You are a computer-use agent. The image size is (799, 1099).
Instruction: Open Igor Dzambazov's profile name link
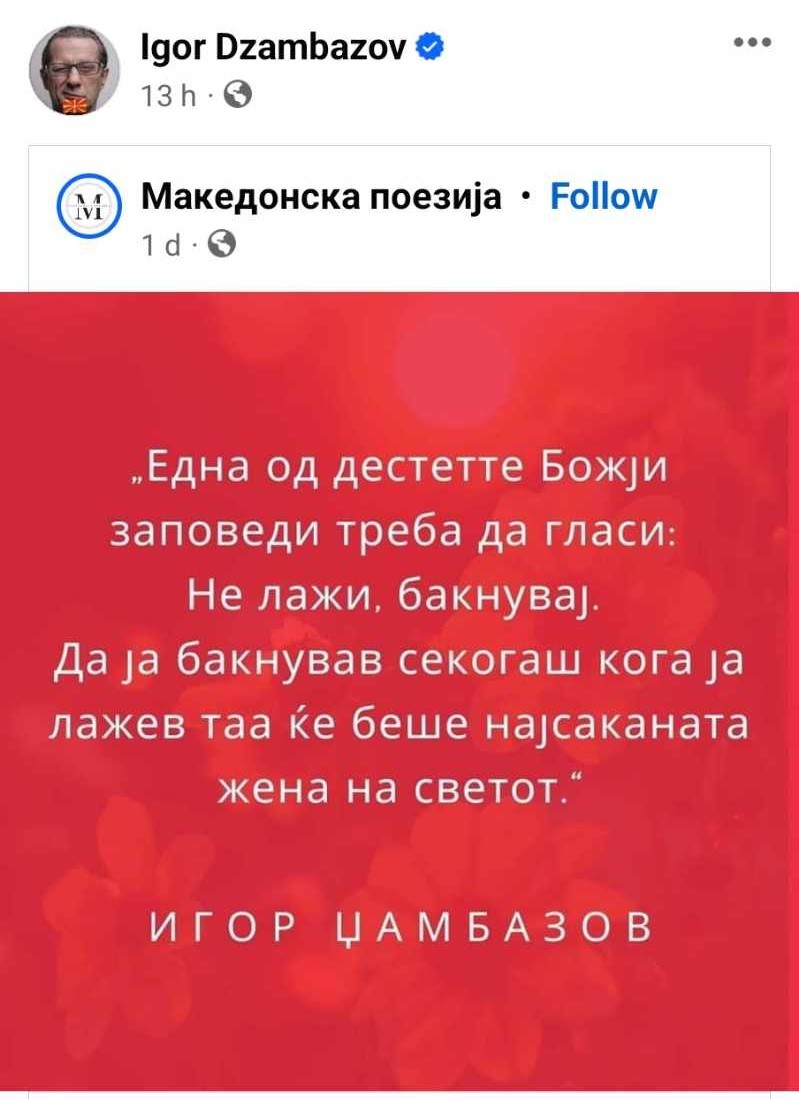tap(272, 47)
